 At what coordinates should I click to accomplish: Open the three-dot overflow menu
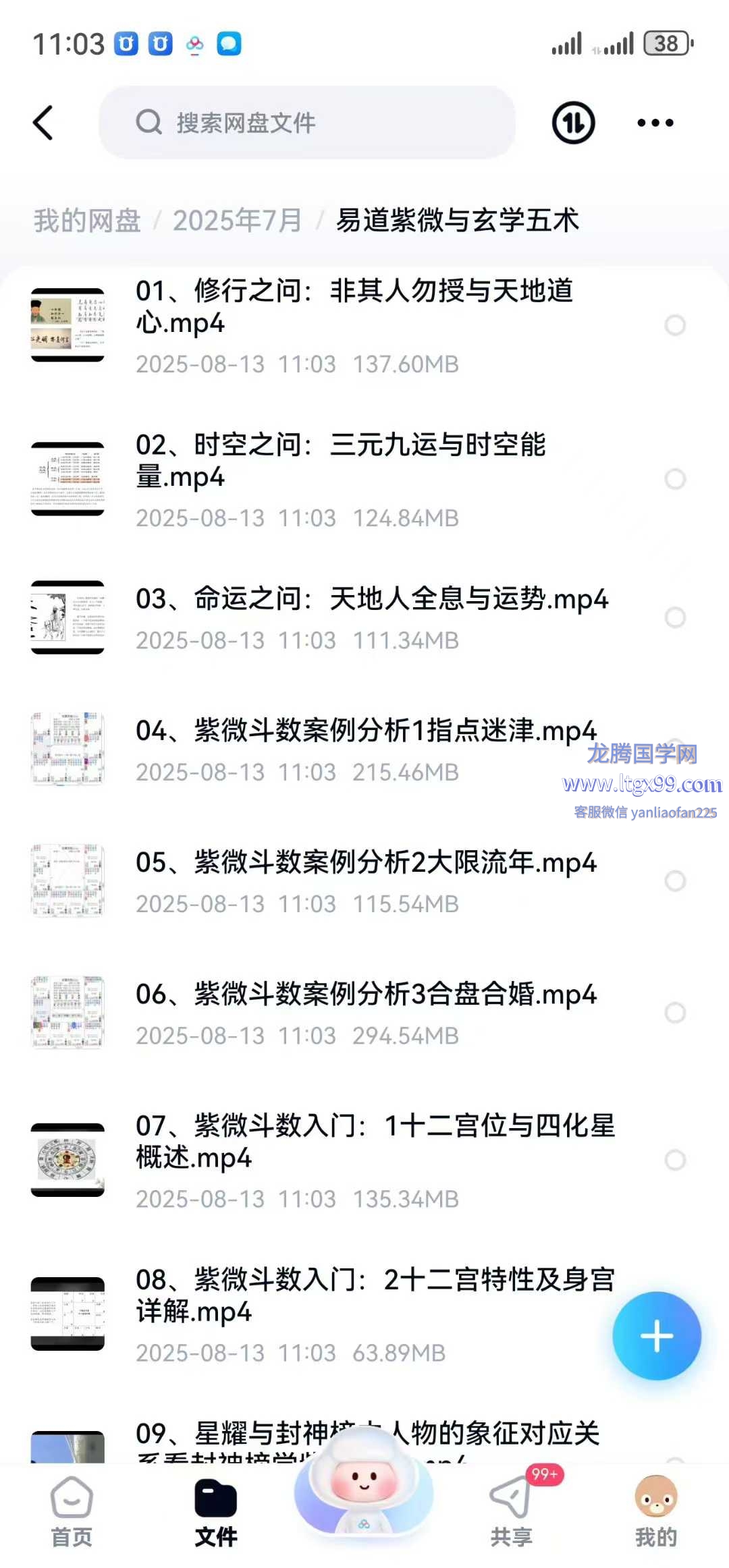point(655,123)
